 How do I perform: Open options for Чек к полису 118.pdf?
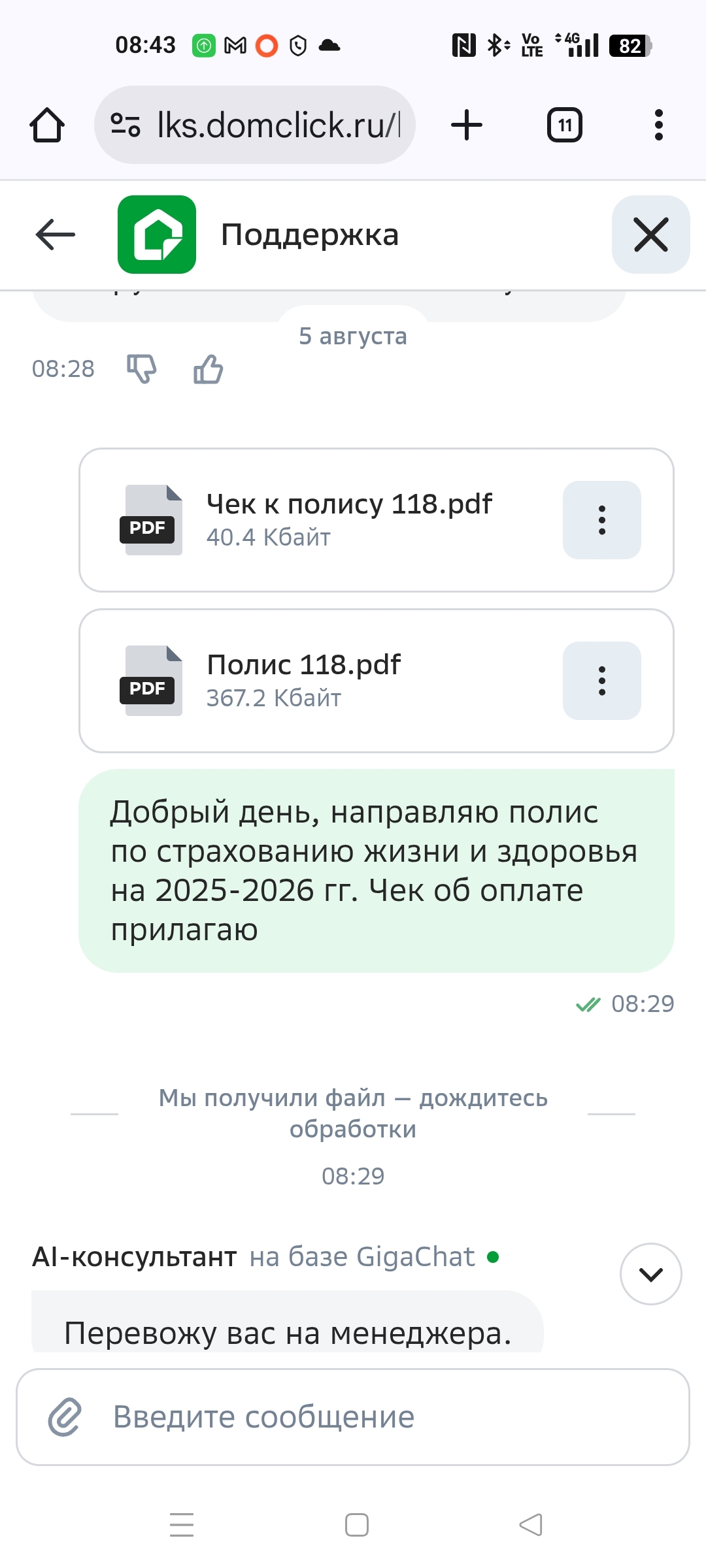tap(601, 520)
